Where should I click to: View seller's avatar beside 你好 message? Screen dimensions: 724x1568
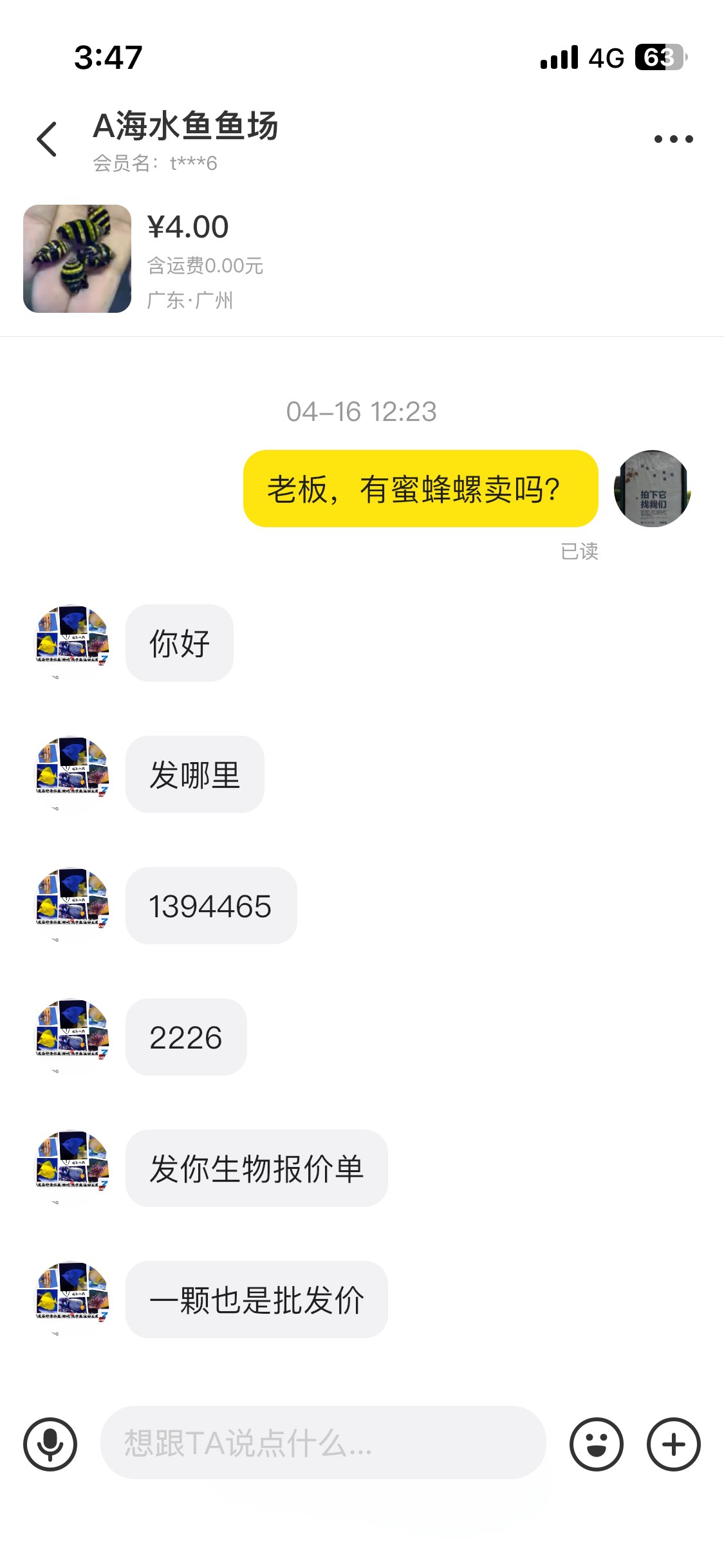pos(72,642)
